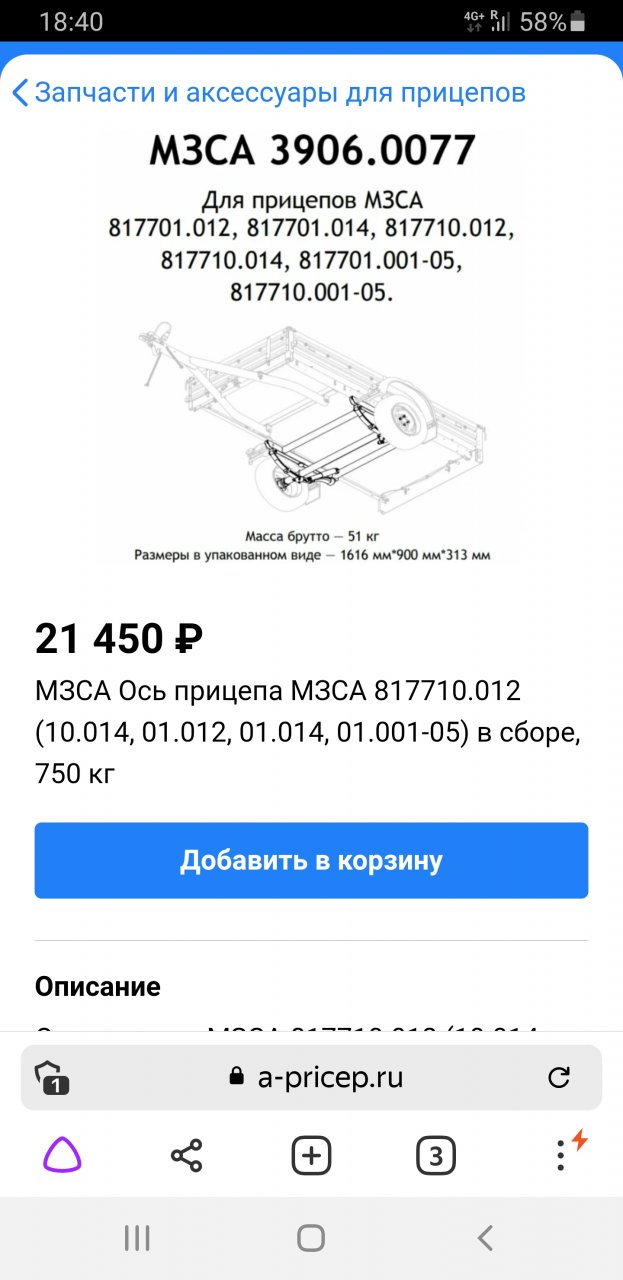Tap Добавить в корзину button
Image resolution: width=623 pixels, height=1280 pixels.
click(x=311, y=860)
